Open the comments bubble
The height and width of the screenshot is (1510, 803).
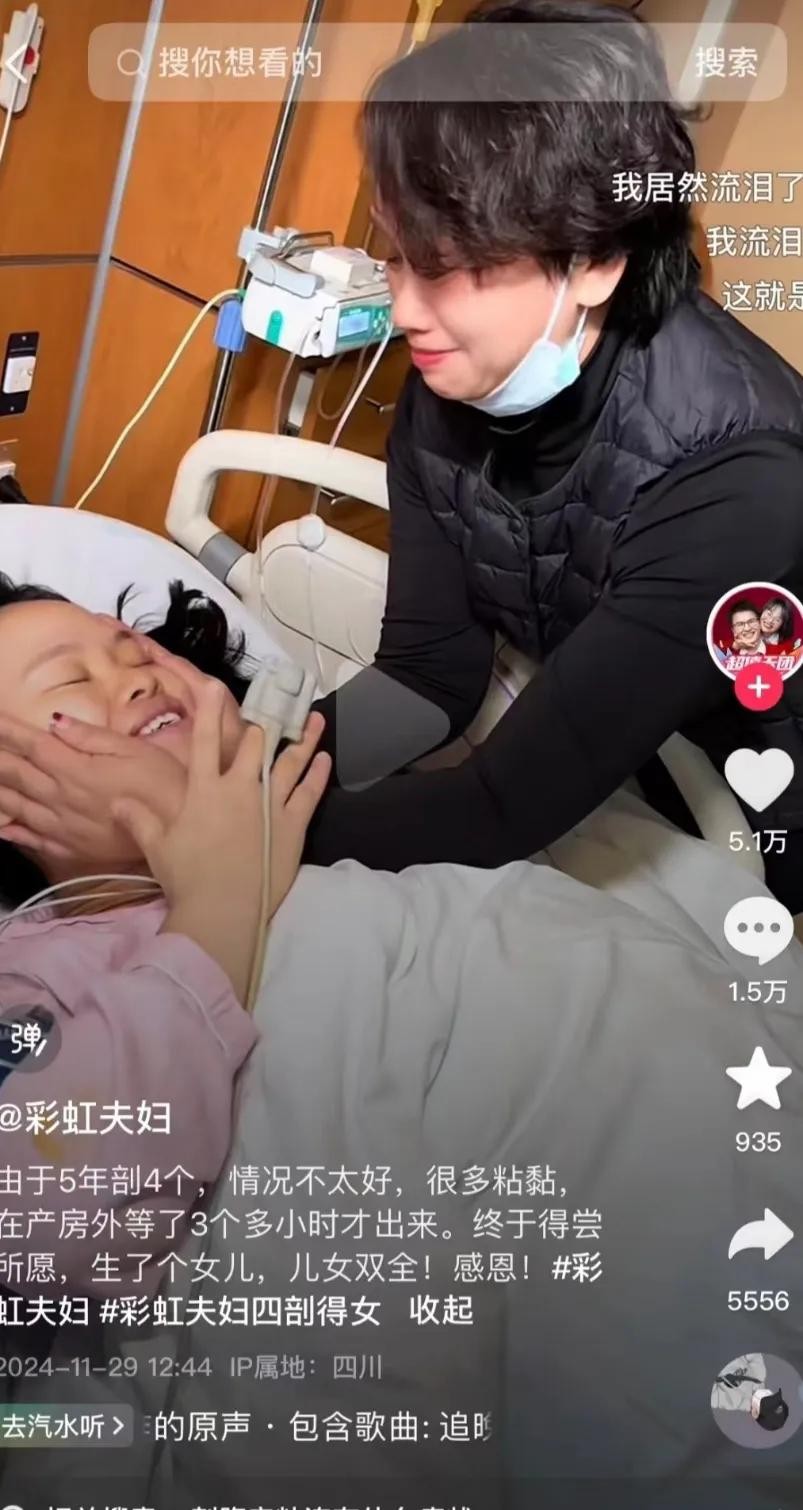tap(758, 930)
